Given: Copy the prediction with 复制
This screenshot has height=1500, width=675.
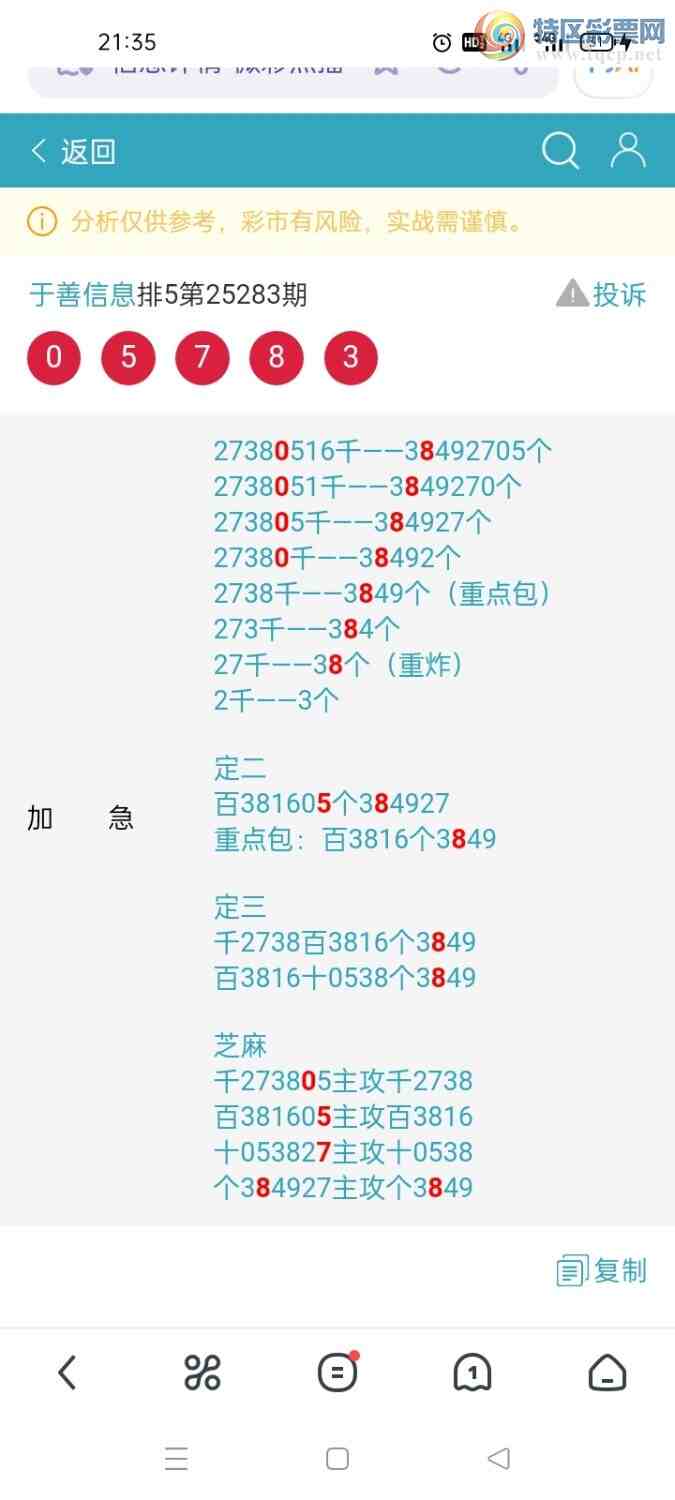Looking at the screenshot, I should click(602, 1271).
